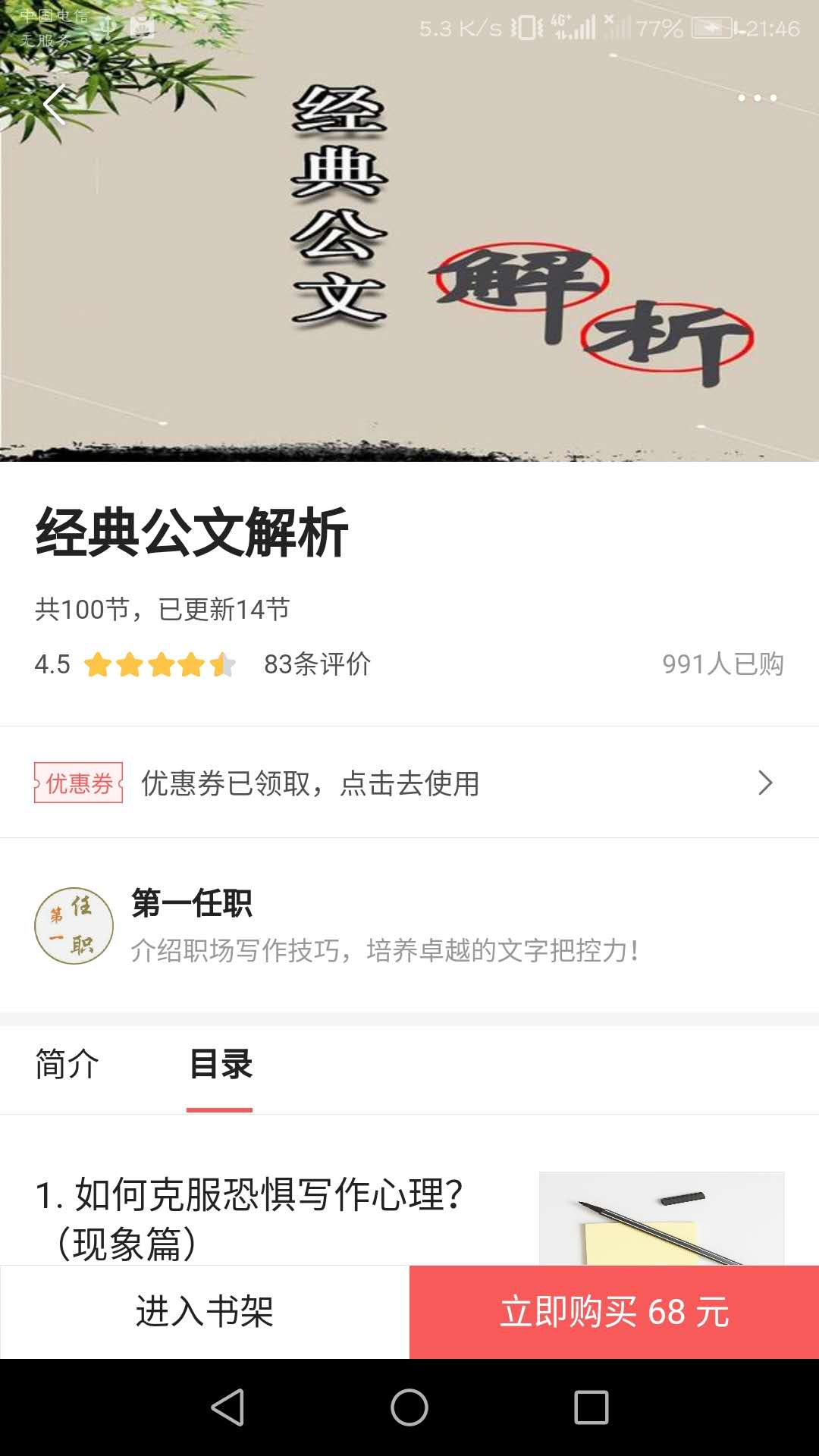Tap the 991人已购 purchase count

[x=726, y=664]
